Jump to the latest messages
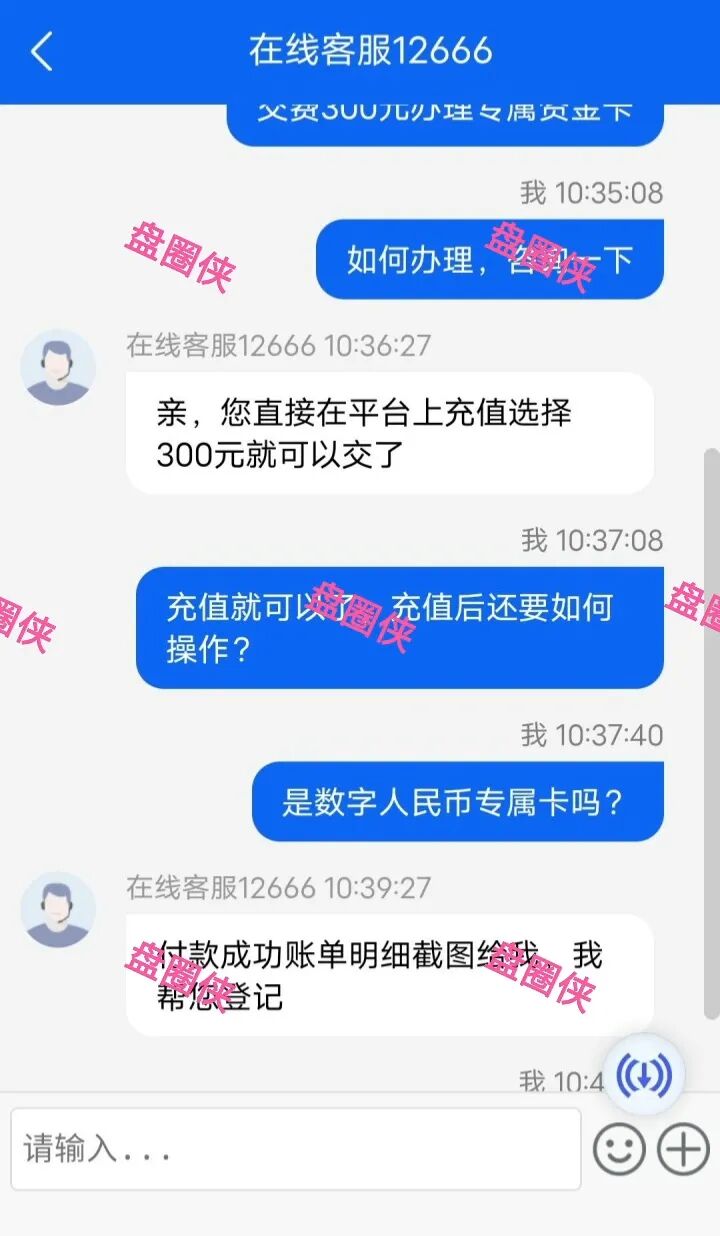 (643, 1075)
